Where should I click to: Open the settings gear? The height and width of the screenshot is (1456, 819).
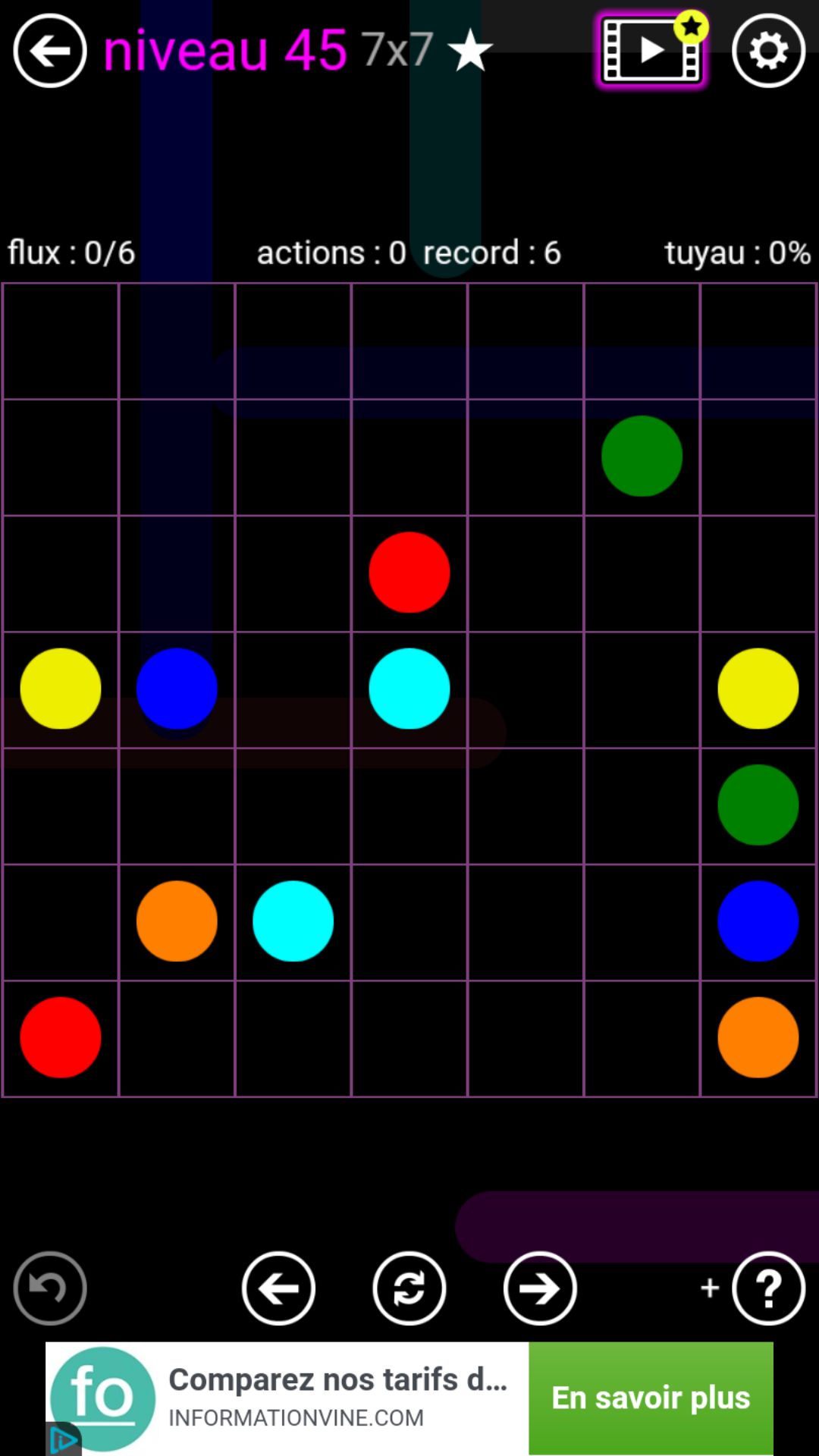[x=768, y=51]
